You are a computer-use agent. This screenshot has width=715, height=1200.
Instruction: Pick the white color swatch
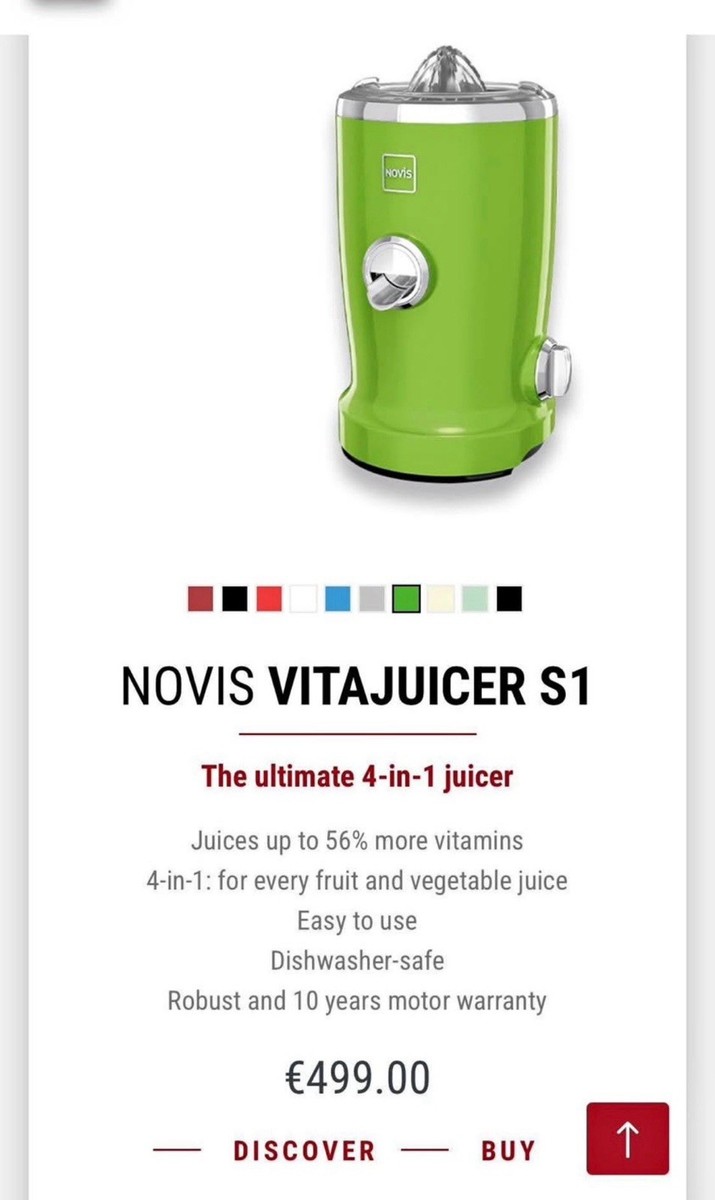click(303, 599)
